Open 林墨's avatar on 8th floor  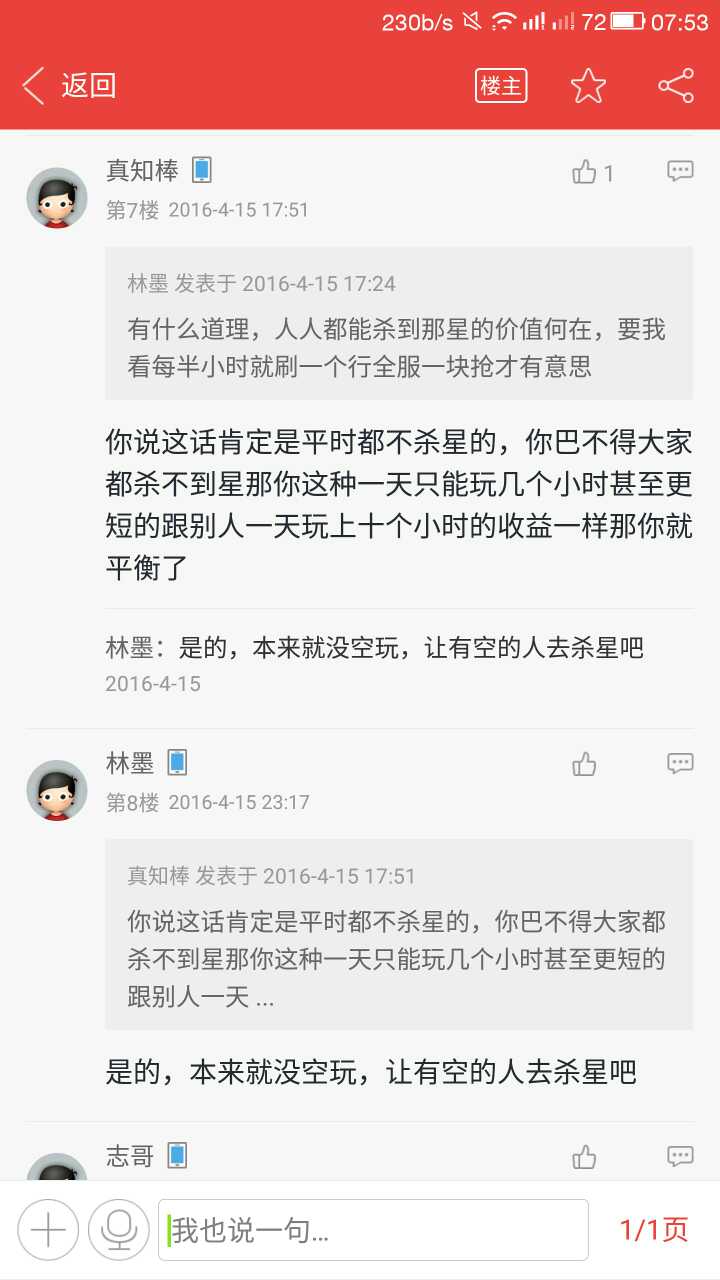57,790
